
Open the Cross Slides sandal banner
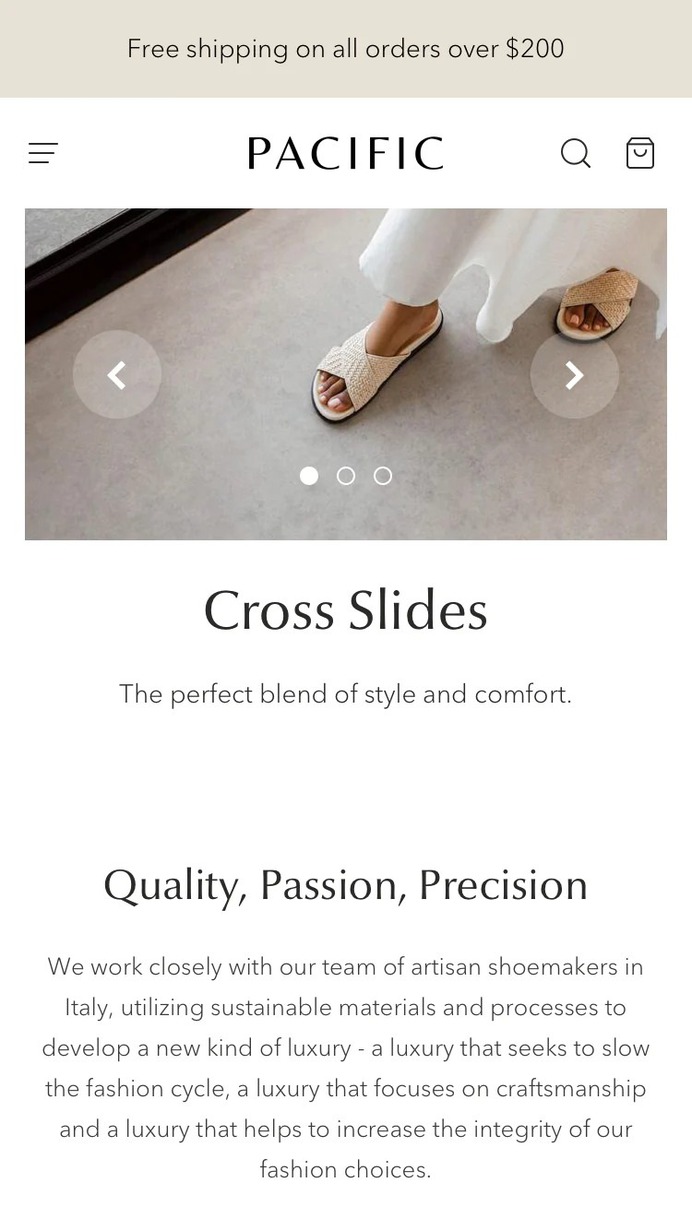[x=346, y=374]
